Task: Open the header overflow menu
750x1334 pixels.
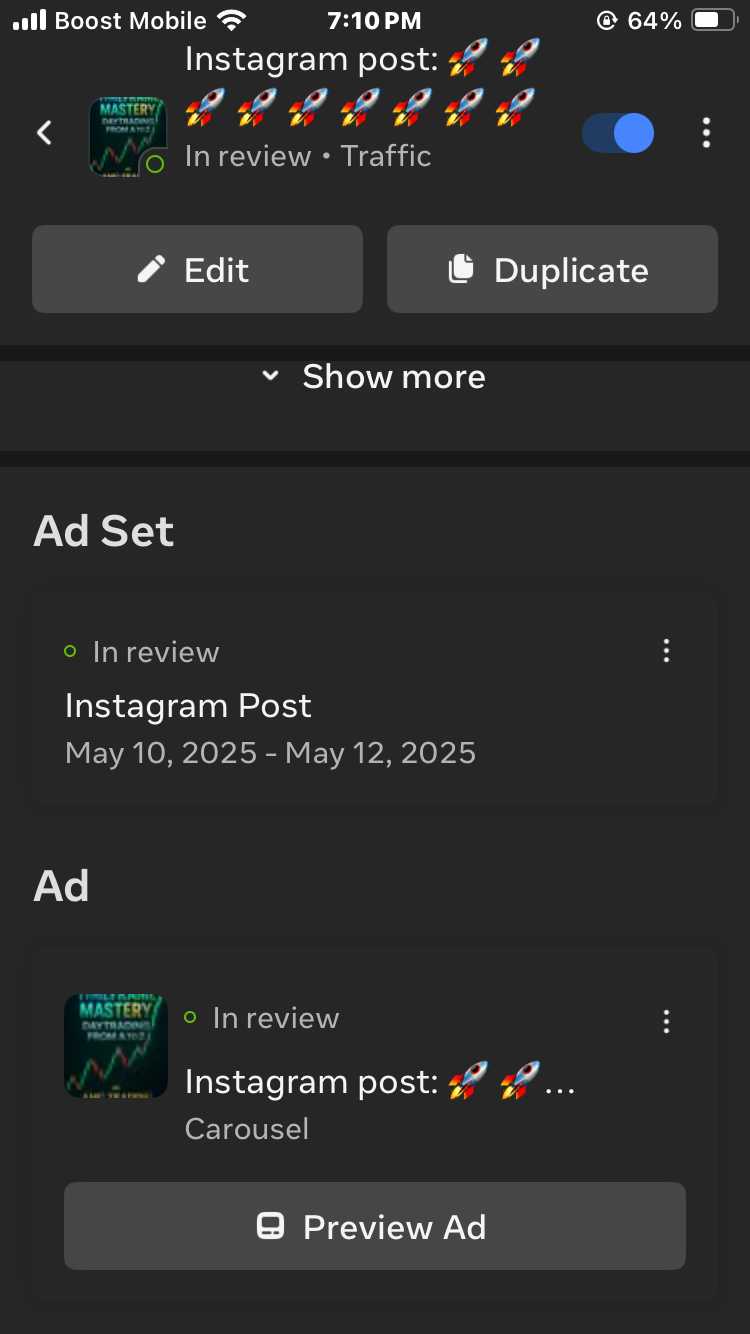Action: [x=706, y=133]
